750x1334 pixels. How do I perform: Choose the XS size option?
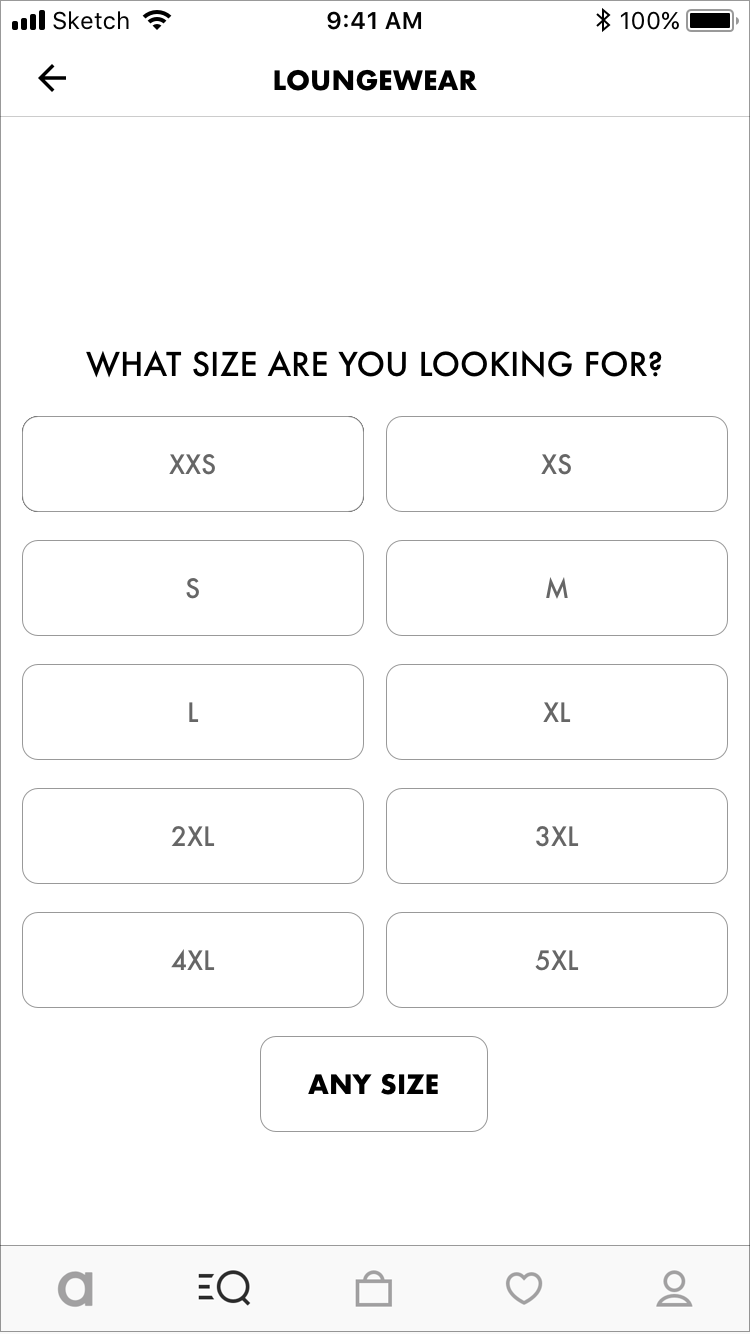point(557,464)
